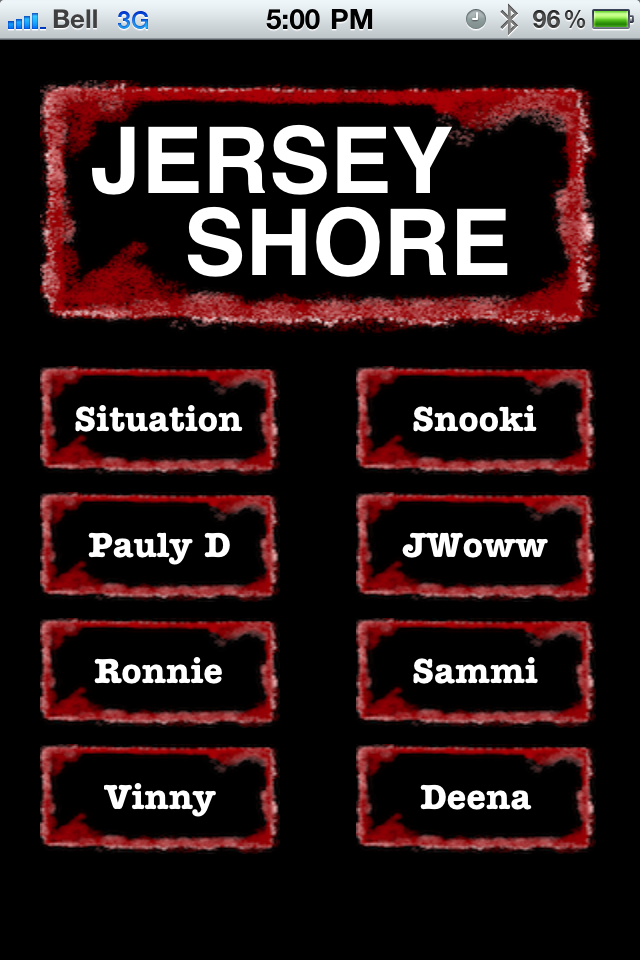640x960 pixels.
Task: Open Ronnie's section
Action: [158, 671]
